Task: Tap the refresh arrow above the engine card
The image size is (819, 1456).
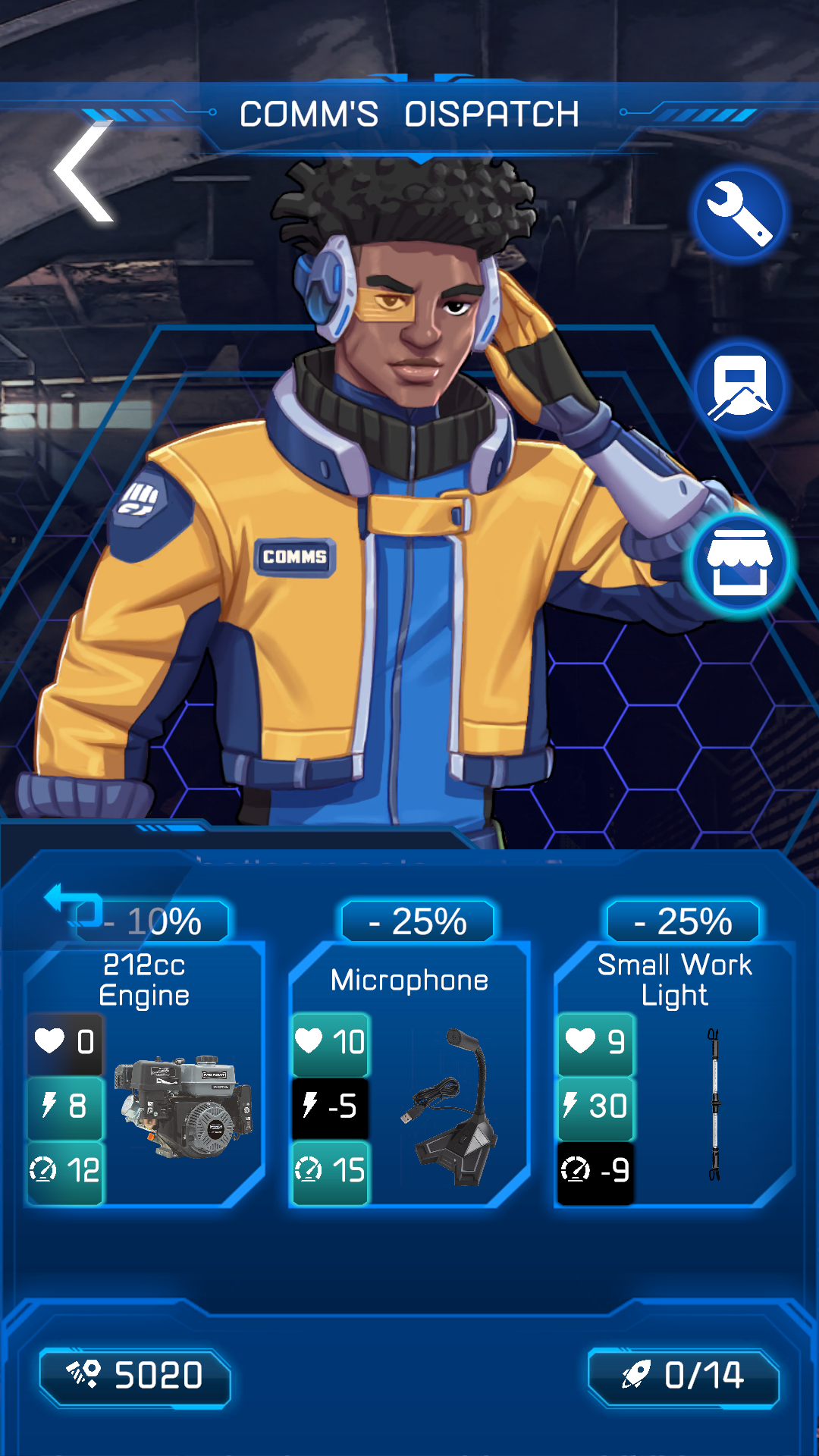Action: pos(73,905)
